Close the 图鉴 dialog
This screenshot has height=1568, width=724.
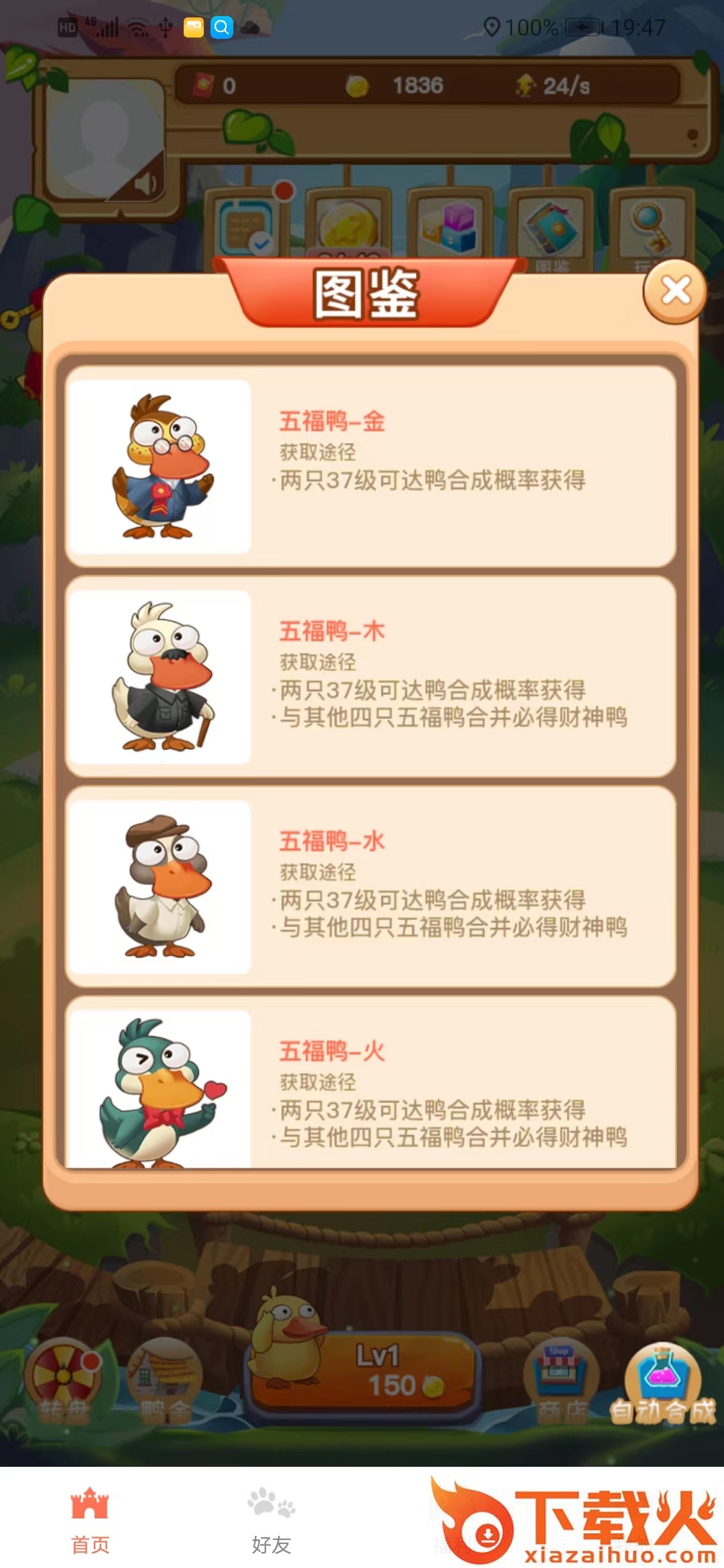click(x=675, y=291)
